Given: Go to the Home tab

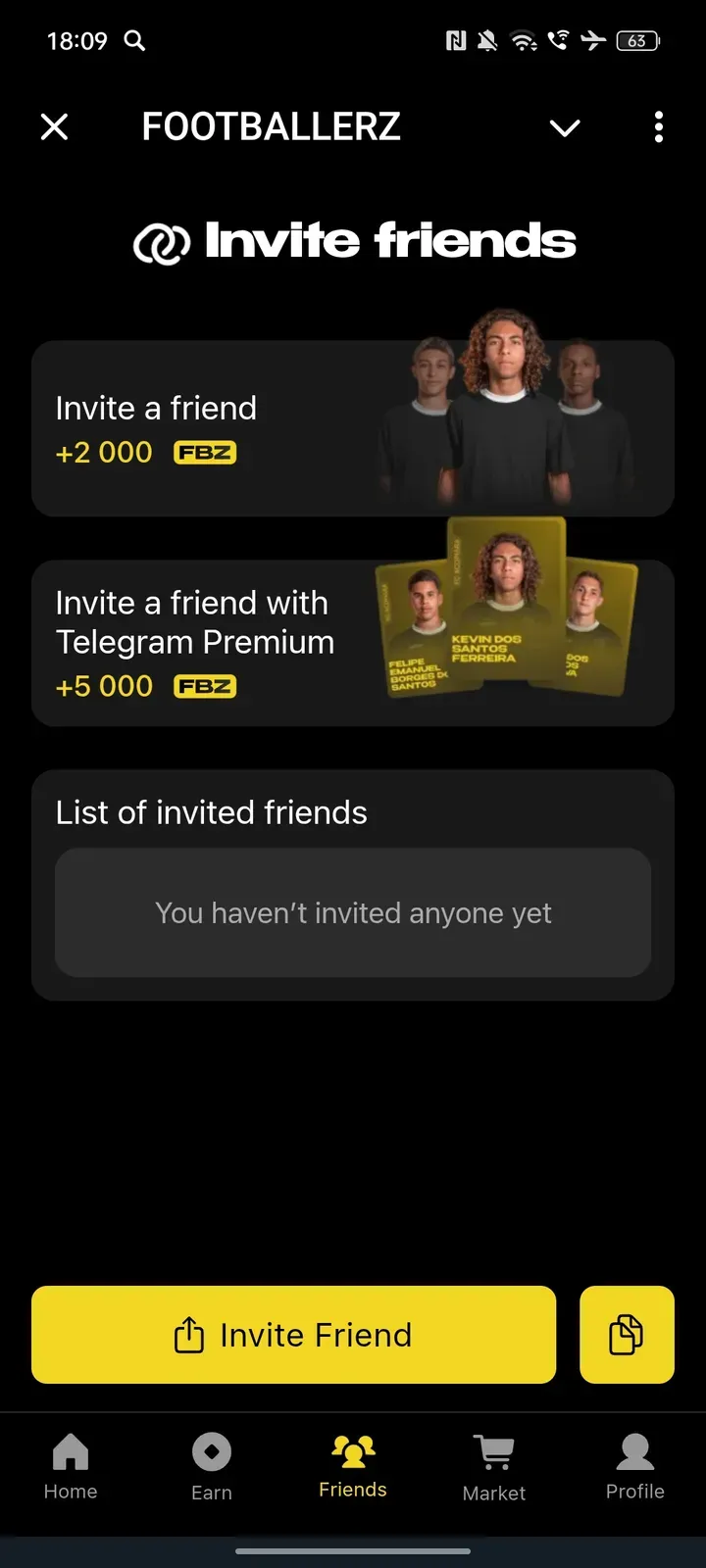Looking at the screenshot, I should pyautogui.click(x=71, y=1466).
